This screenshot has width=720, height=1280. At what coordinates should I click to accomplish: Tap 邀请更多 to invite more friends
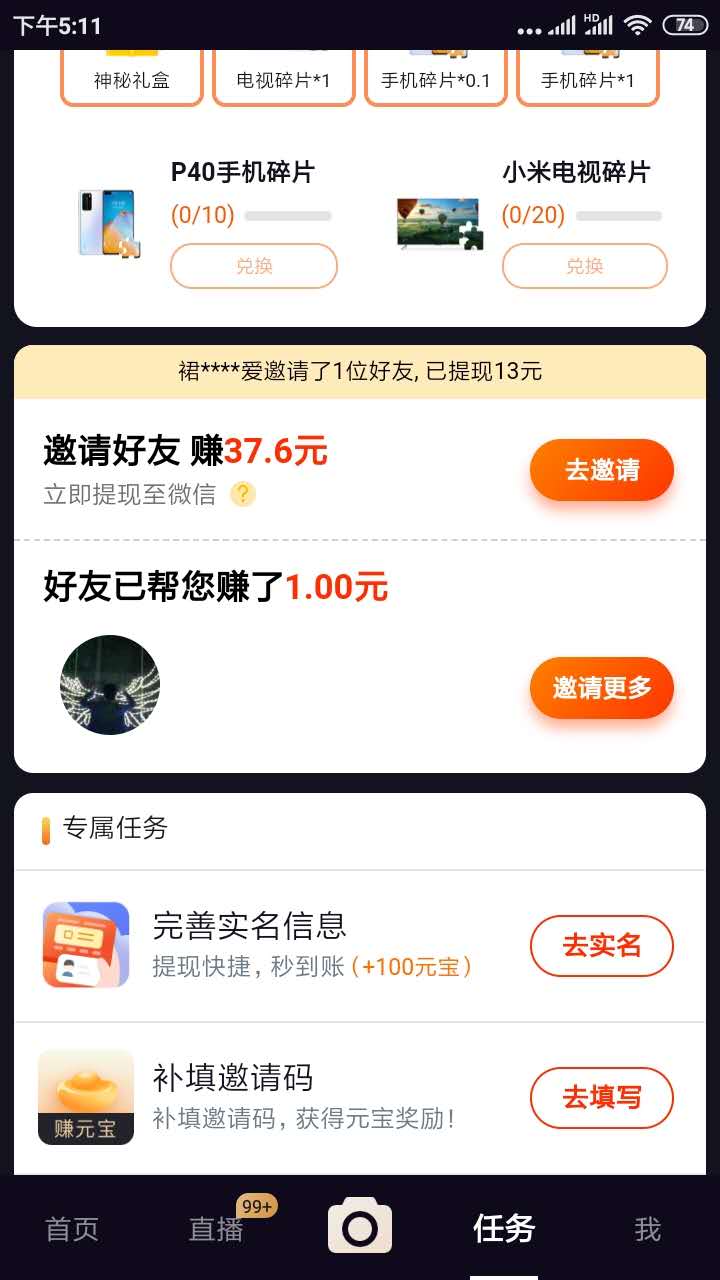[x=601, y=688]
